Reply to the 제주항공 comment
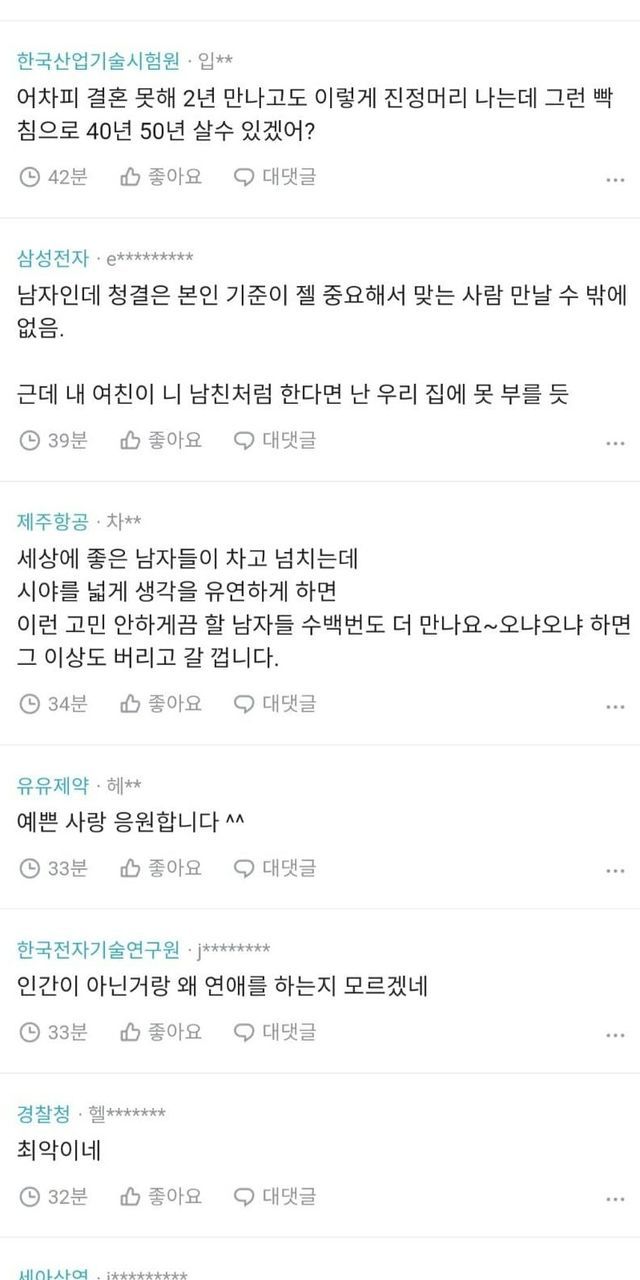 coord(275,704)
